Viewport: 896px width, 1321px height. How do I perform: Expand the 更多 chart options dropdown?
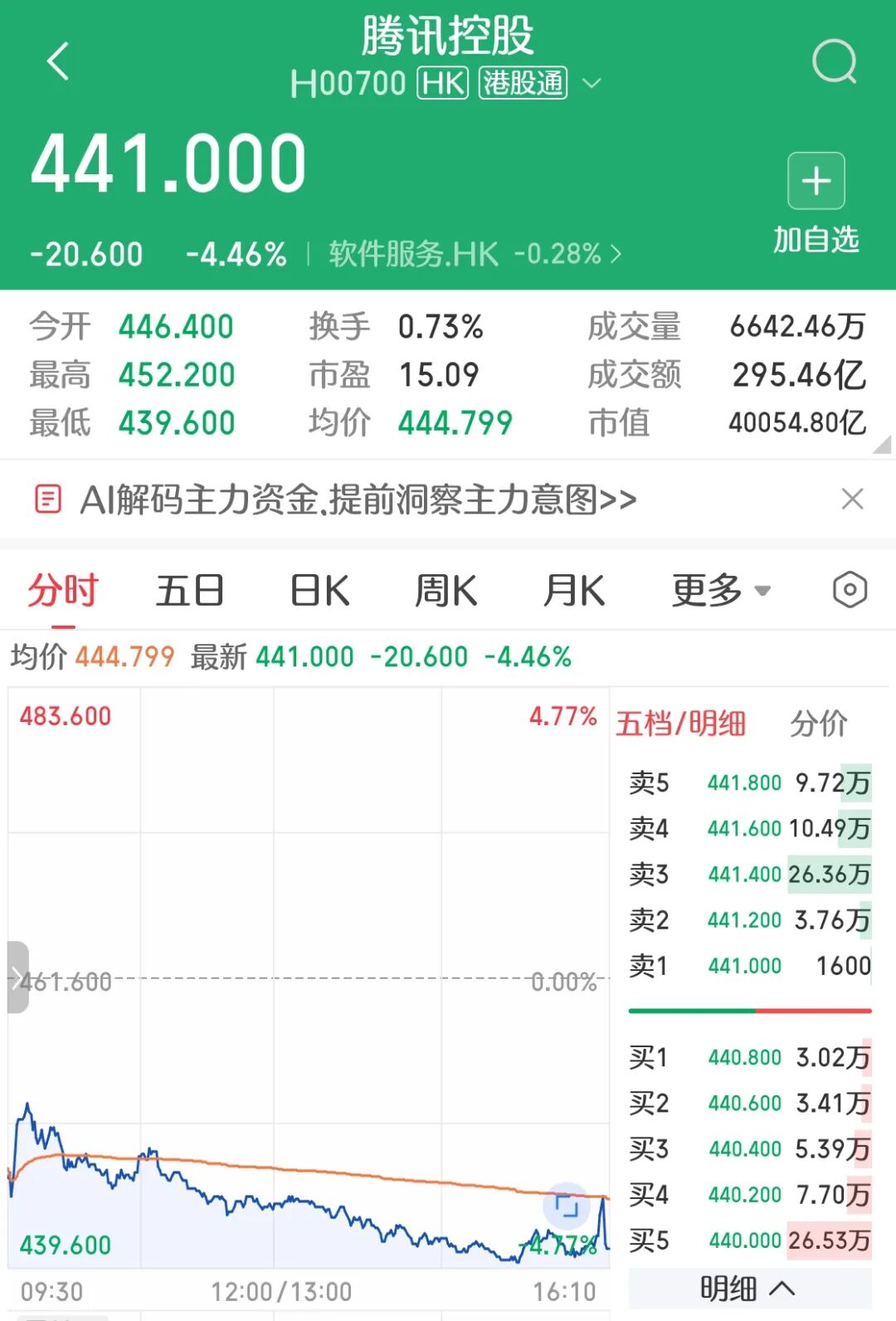[721, 591]
